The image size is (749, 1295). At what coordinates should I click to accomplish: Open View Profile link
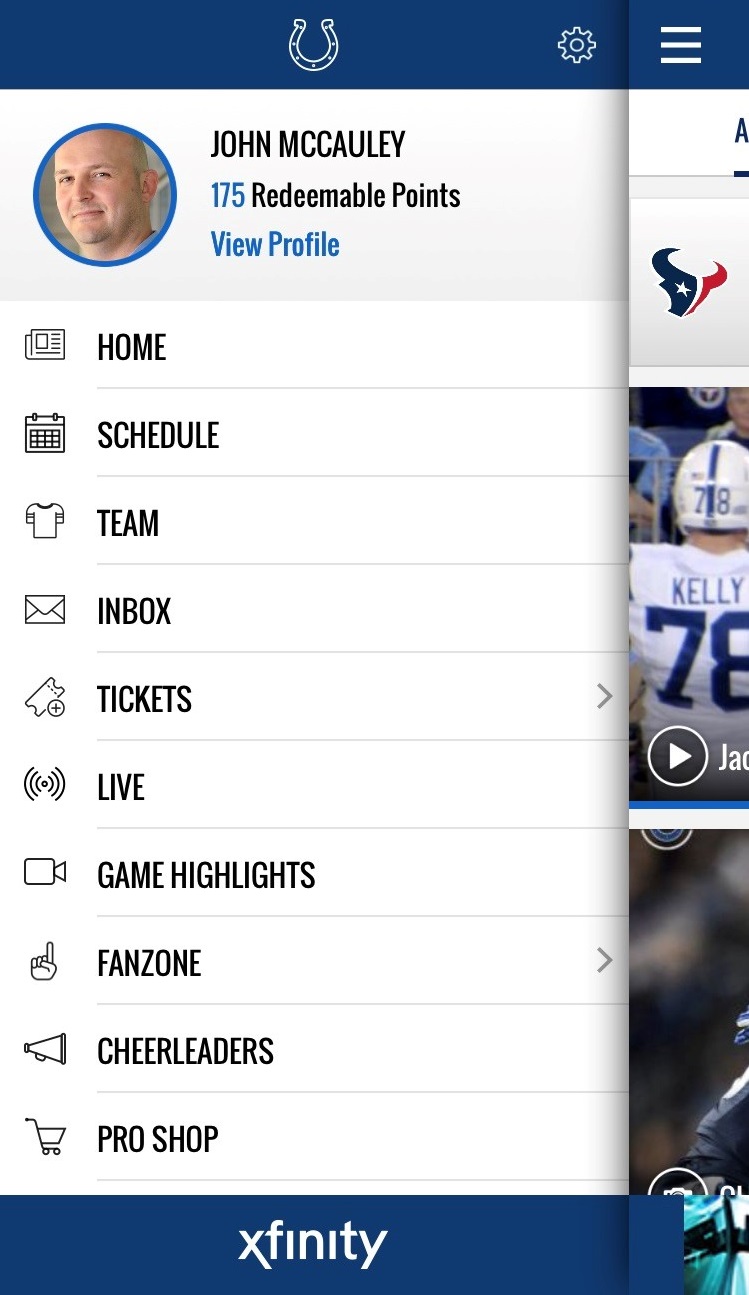[275, 243]
